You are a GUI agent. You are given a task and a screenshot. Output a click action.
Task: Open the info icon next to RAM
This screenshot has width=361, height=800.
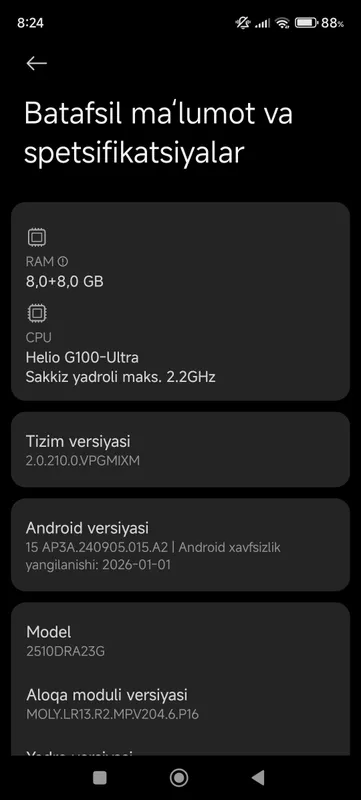(63, 262)
